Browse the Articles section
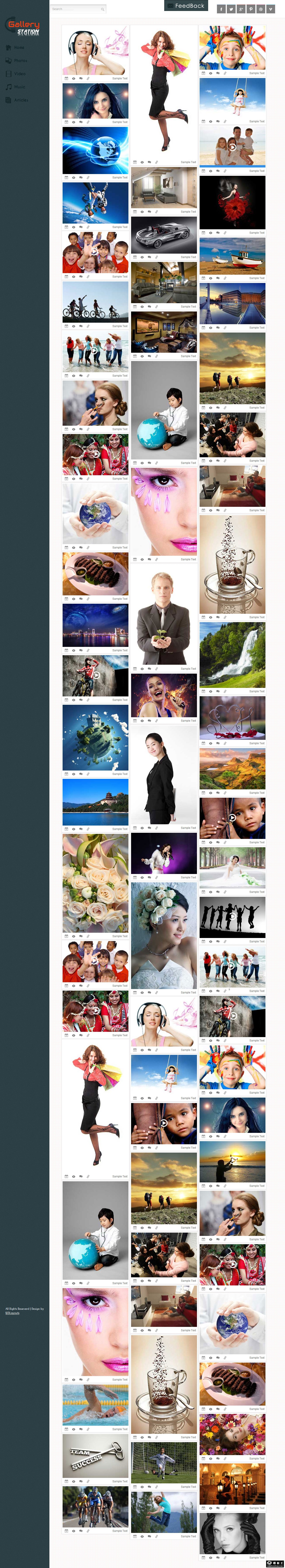The width and height of the screenshot is (285, 1568). [x=21, y=100]
